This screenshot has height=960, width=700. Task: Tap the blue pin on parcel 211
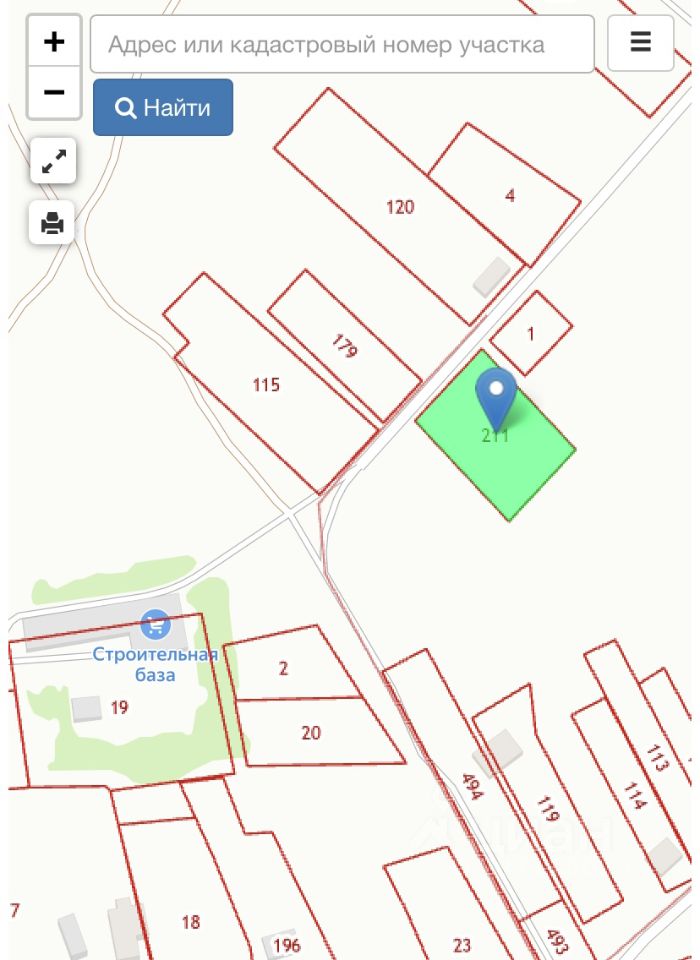tap(495, 397)
